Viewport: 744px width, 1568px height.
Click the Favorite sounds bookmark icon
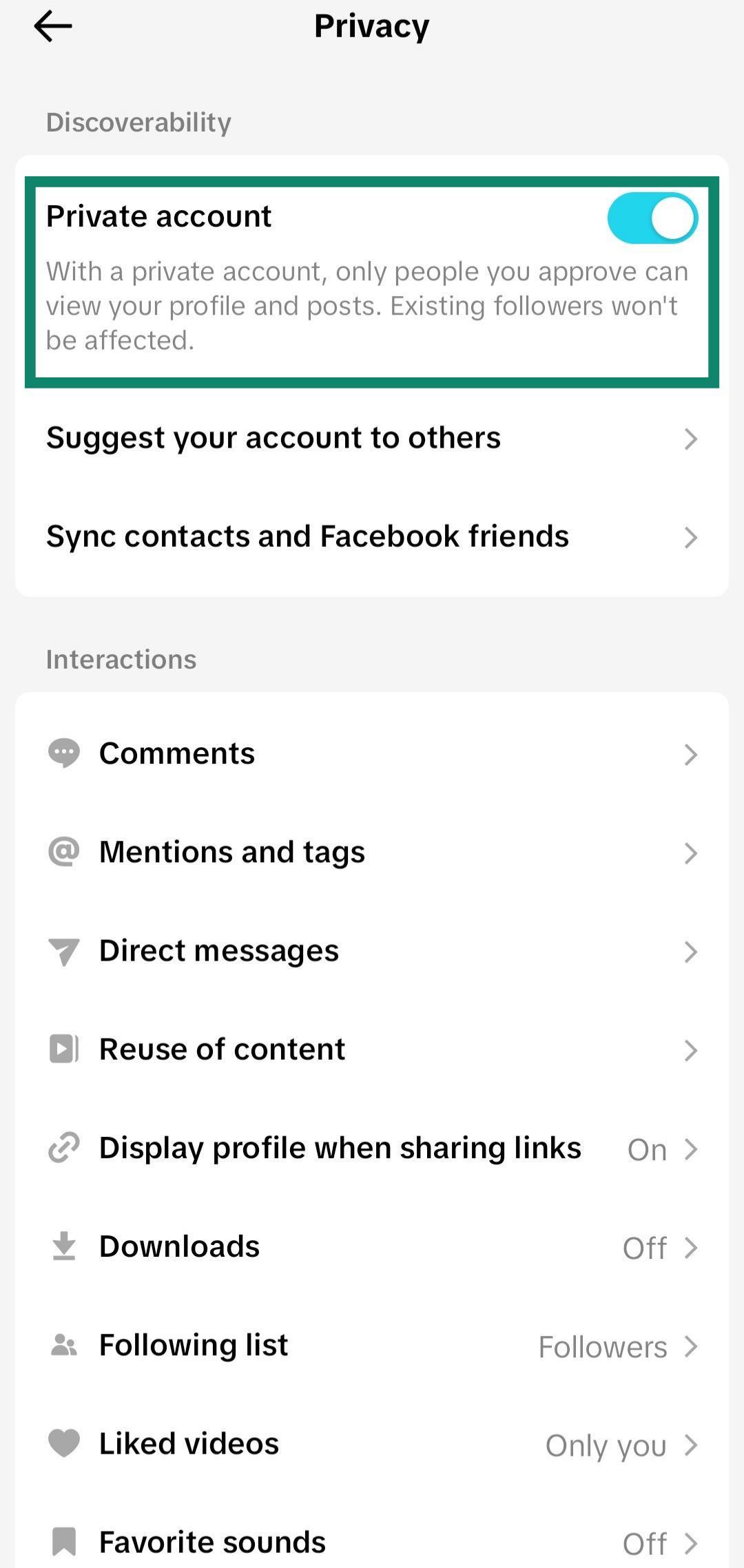(x=63, y=1543)
